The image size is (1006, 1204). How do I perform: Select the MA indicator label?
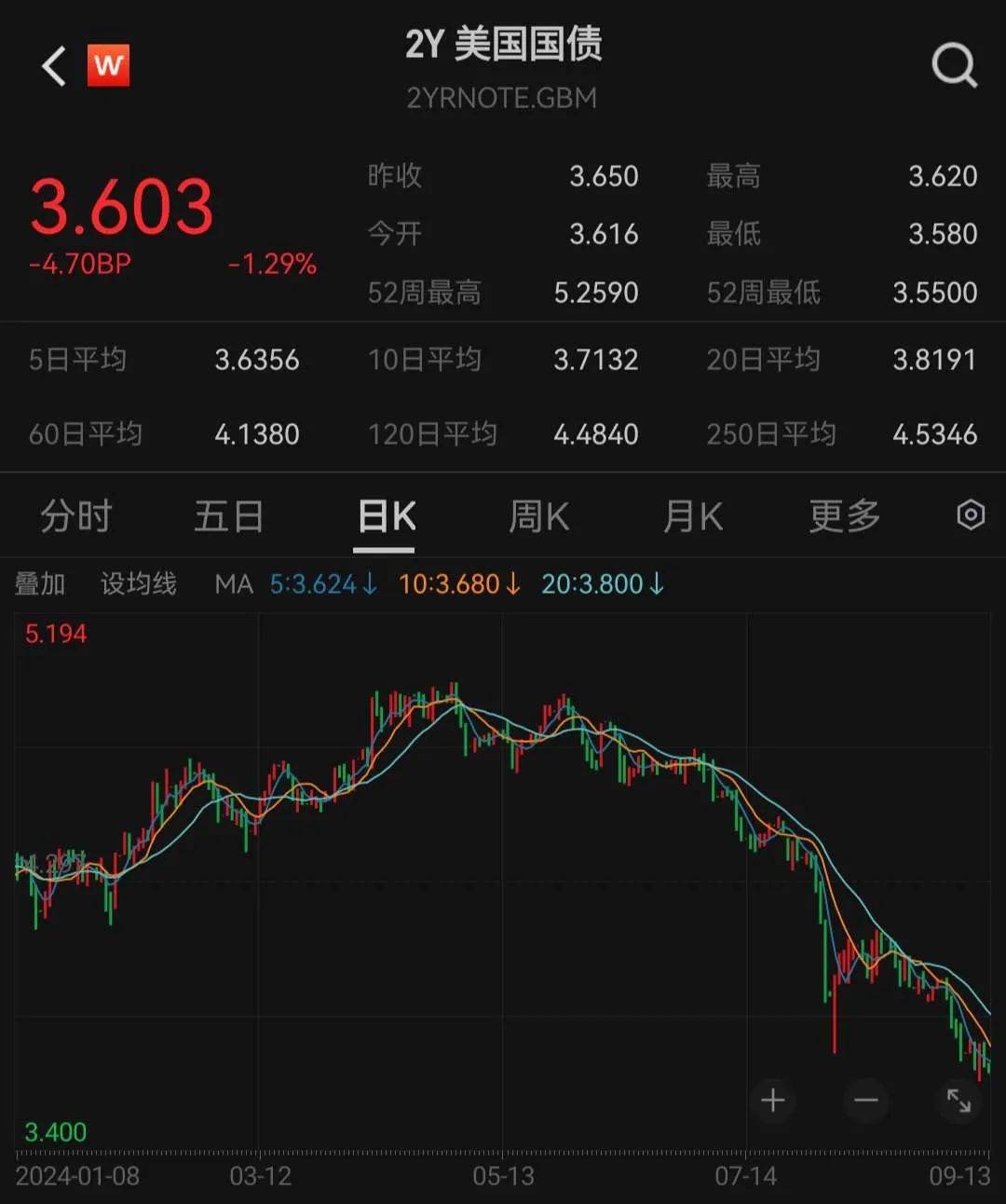click(234, 584)
